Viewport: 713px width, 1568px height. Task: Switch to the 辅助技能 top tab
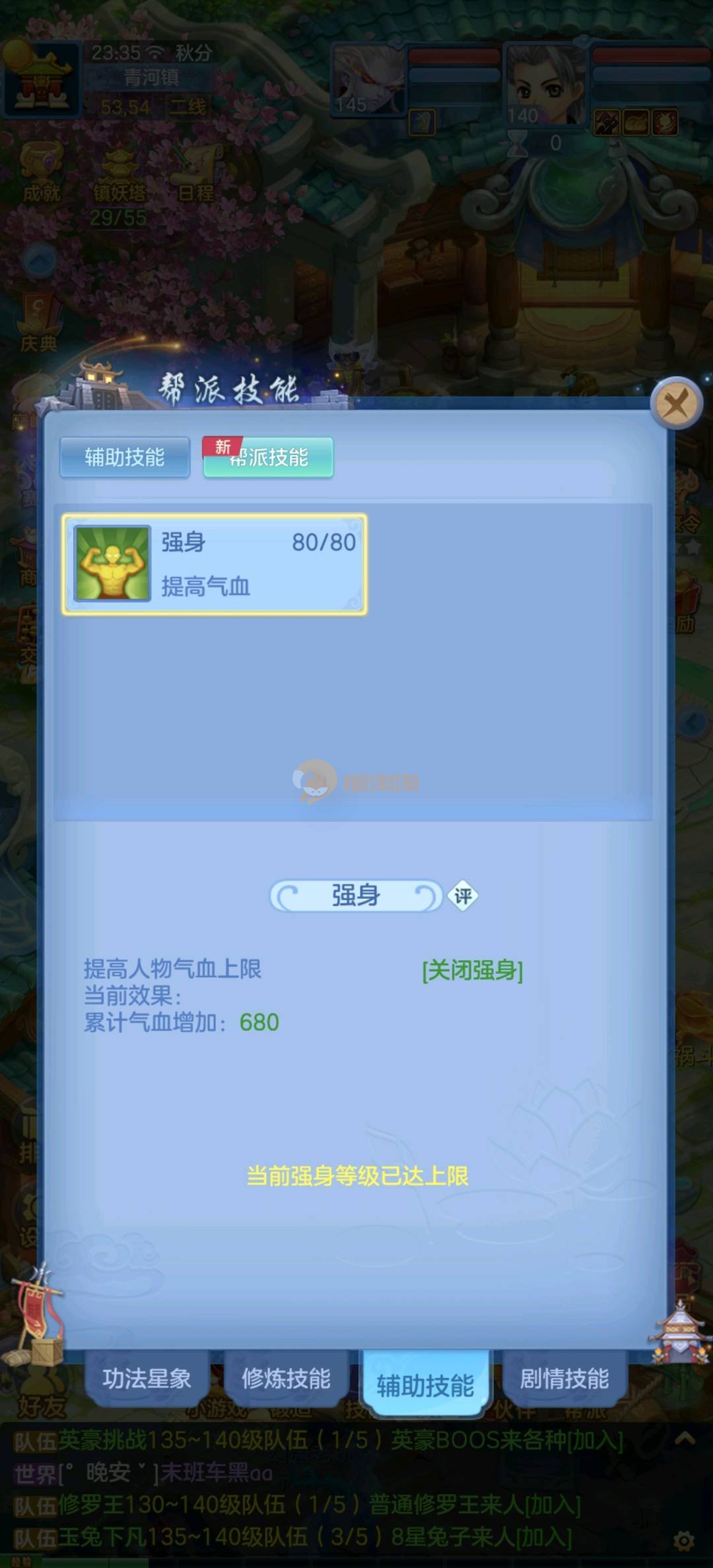click(124, 457)
